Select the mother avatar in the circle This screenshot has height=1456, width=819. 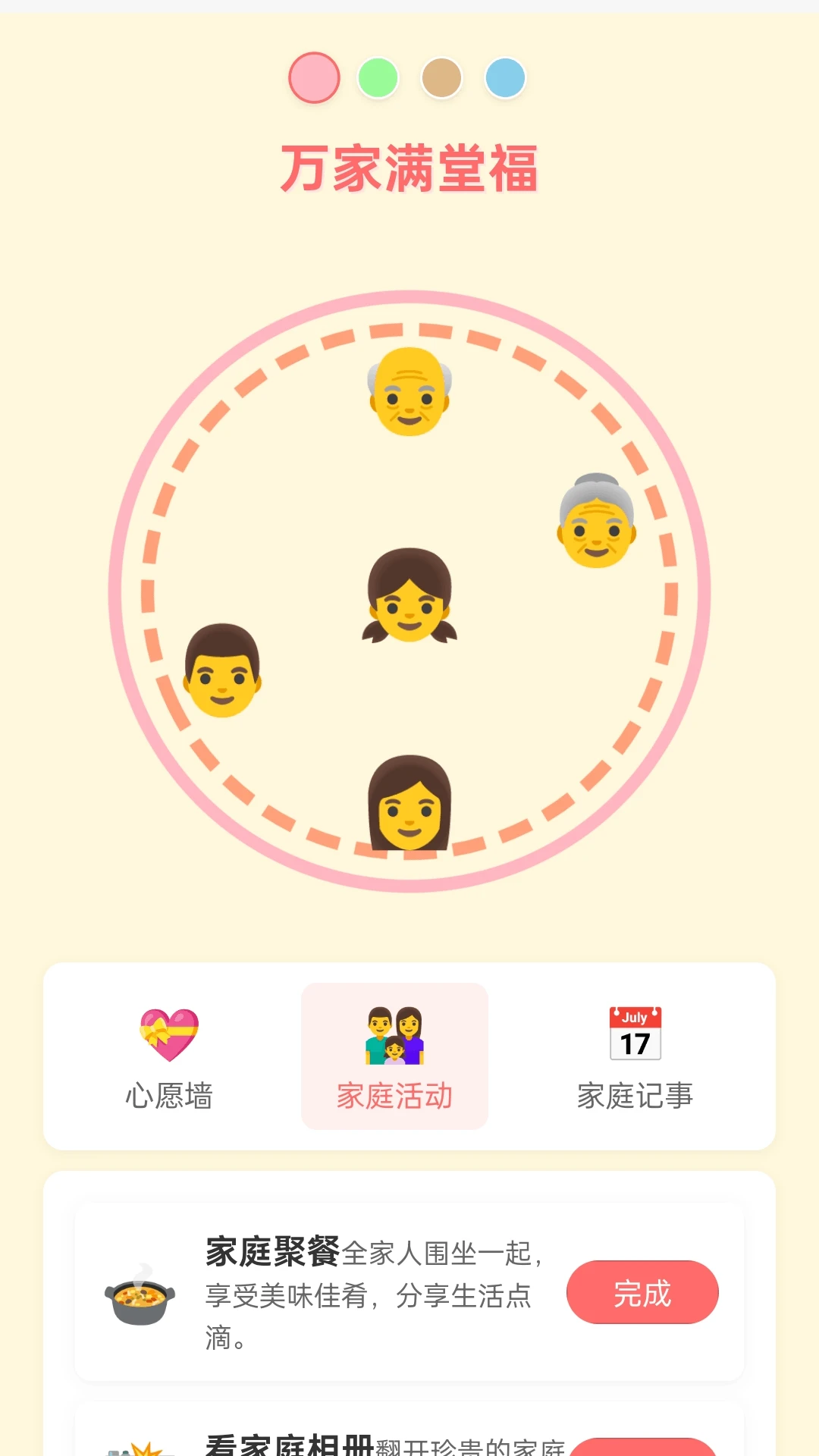[x=409, y=803]
